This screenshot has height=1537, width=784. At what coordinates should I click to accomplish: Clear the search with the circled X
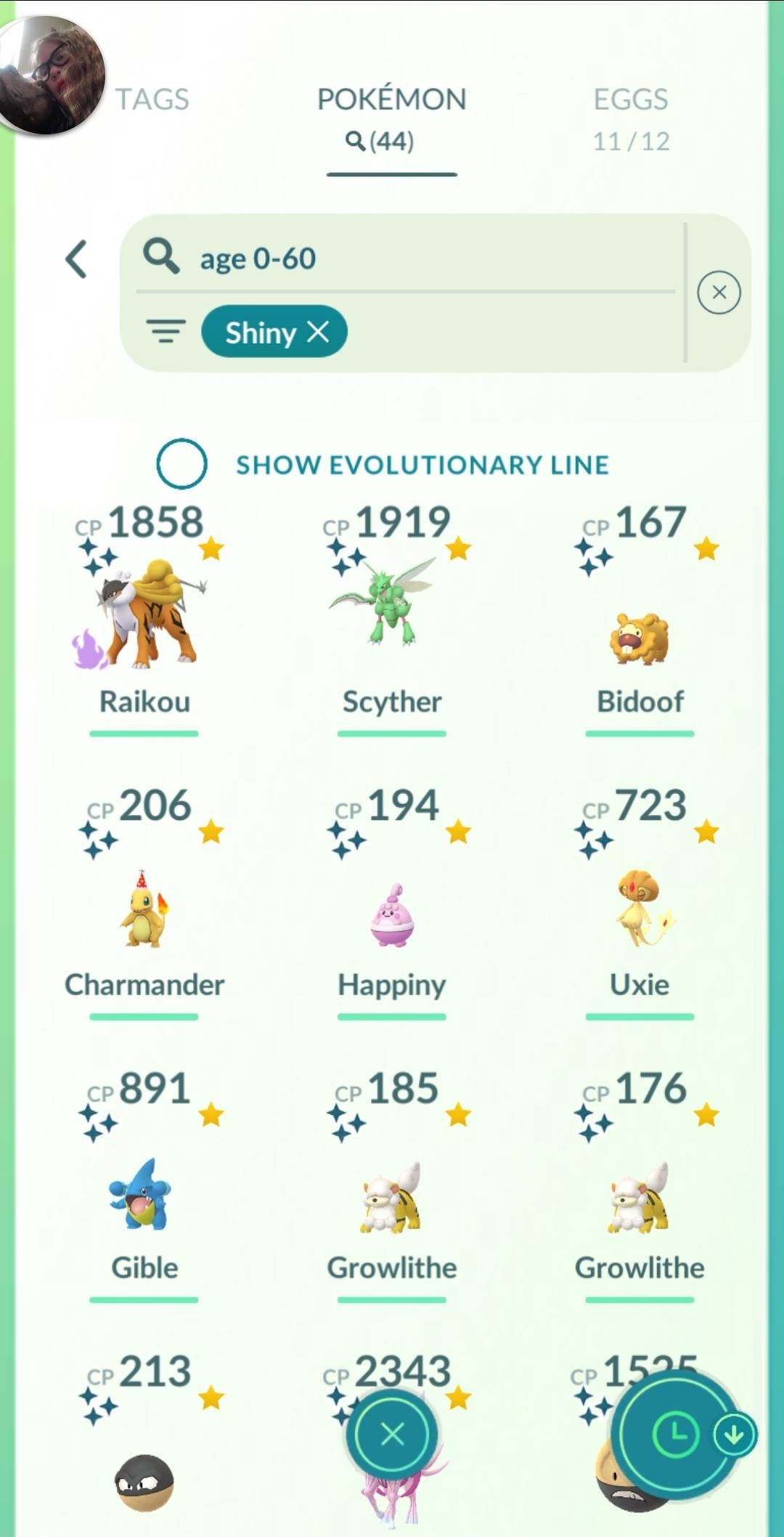(x=719, y=293)
